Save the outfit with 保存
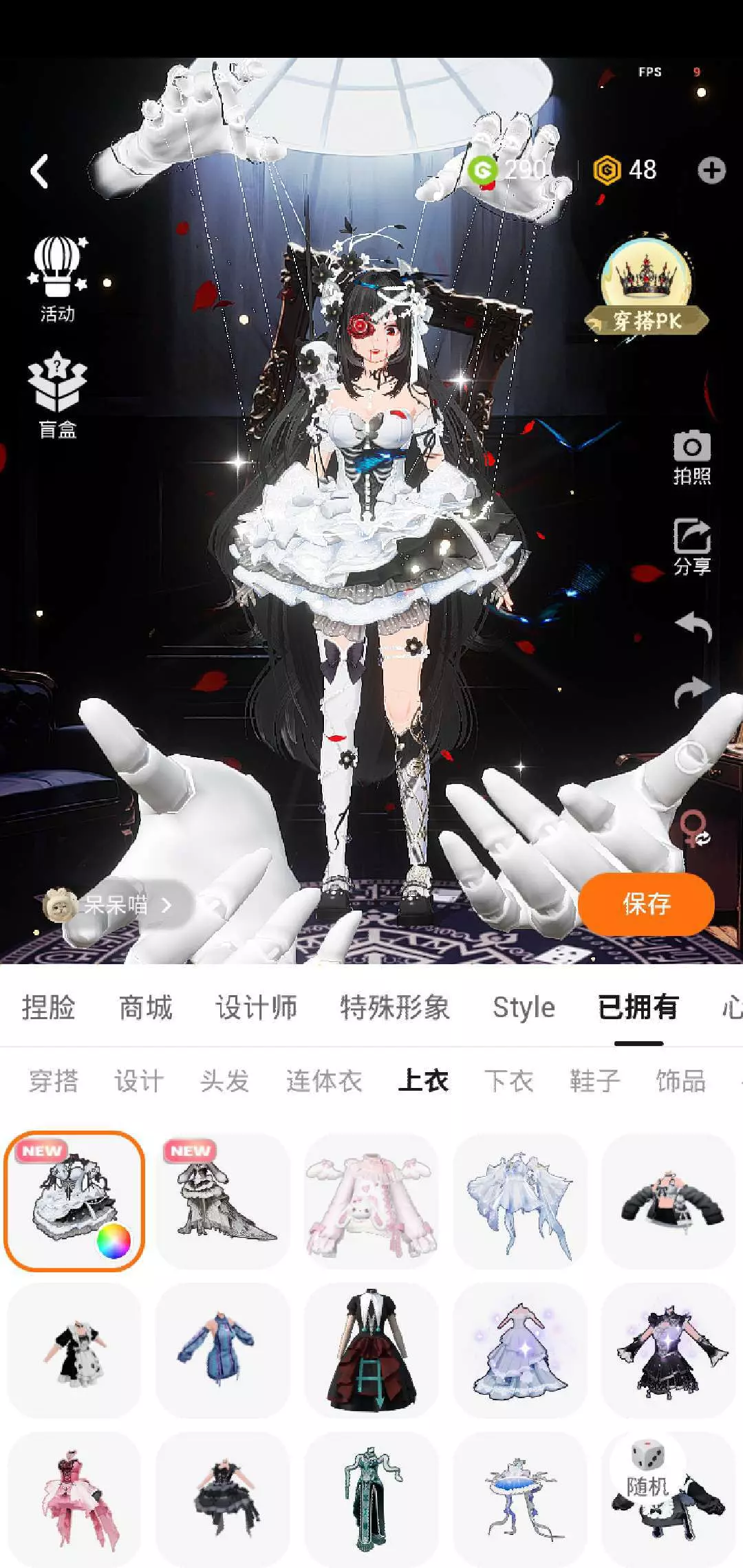Image resolution: width=743 pixels, height=1568 pixels. point(646,904)
